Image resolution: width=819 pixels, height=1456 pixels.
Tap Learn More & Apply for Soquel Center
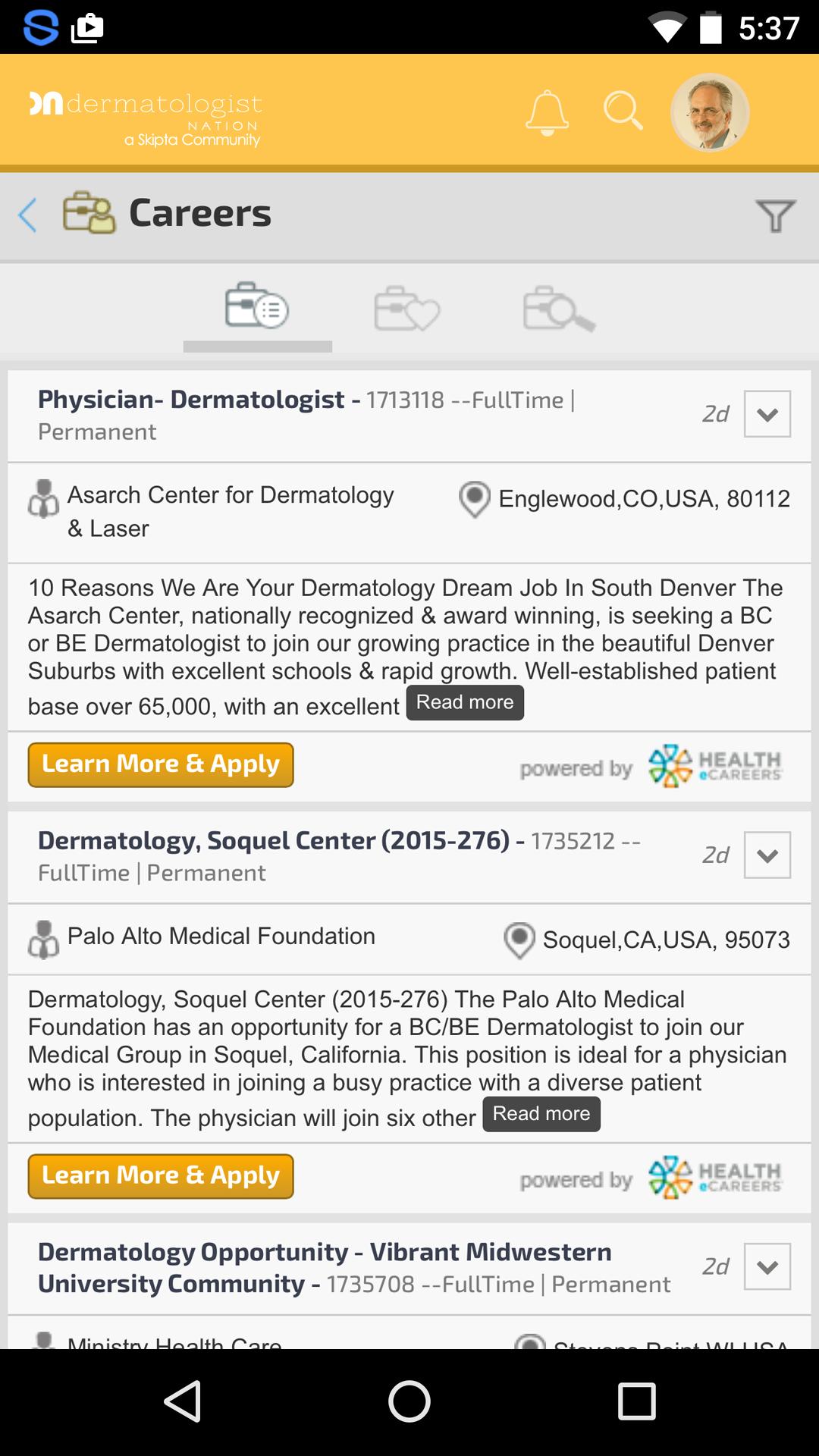point(160,1176)
